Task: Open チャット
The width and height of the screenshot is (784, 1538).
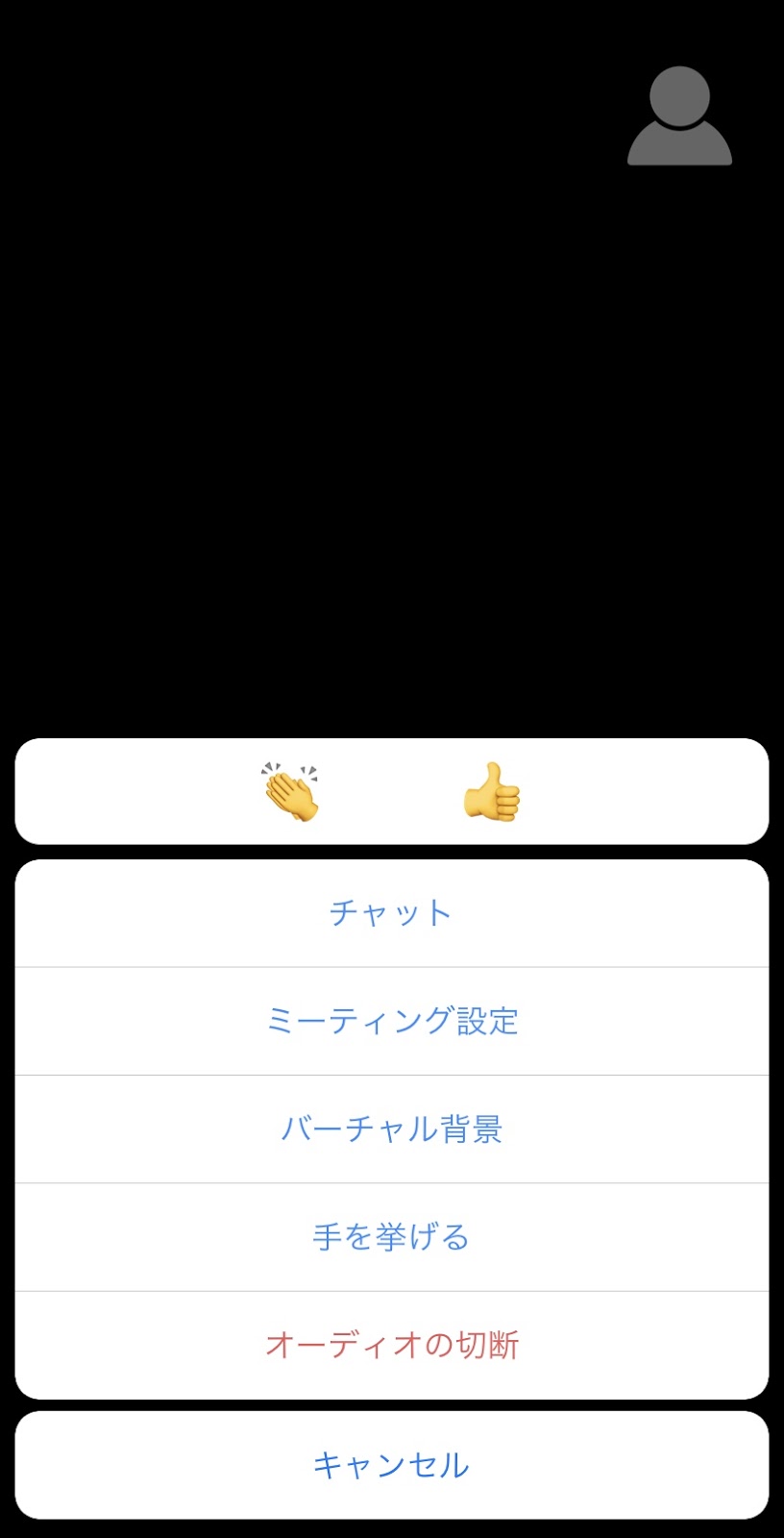Action: (391, 913)
